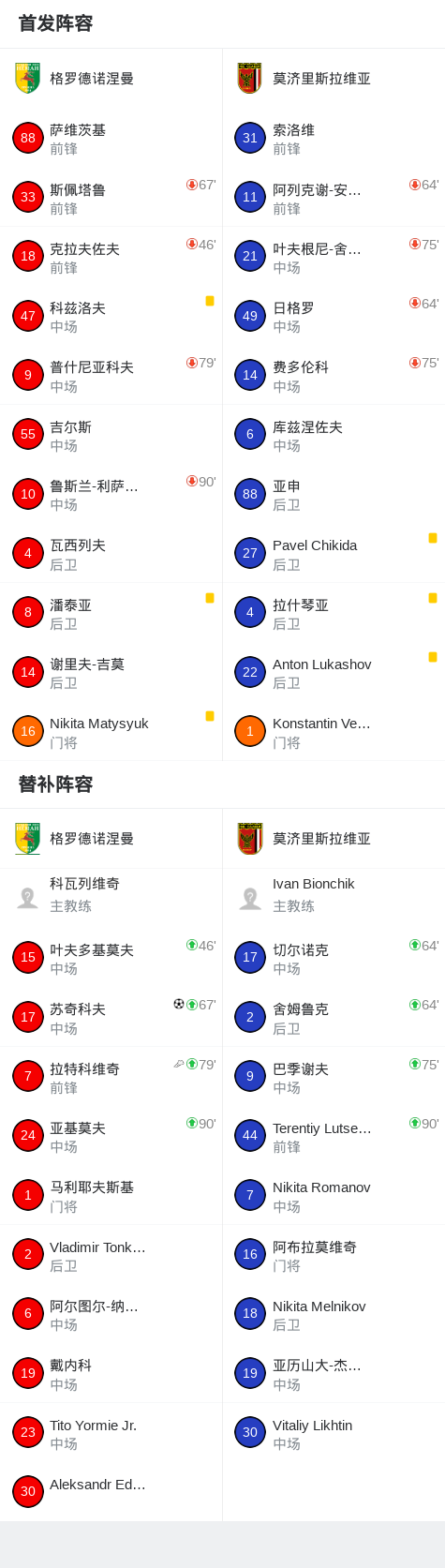
Task: Open team 格罗德诺涅曼 in starting lineup
Action: click(111, 79)
